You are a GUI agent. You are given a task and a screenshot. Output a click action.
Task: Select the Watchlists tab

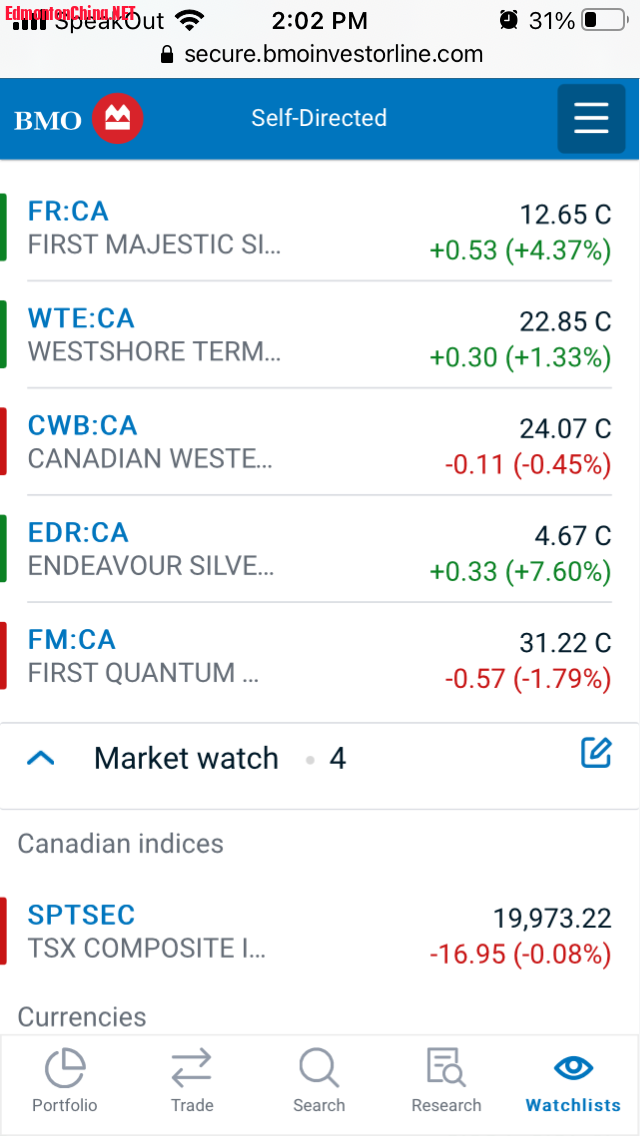tap(573, 1081)
